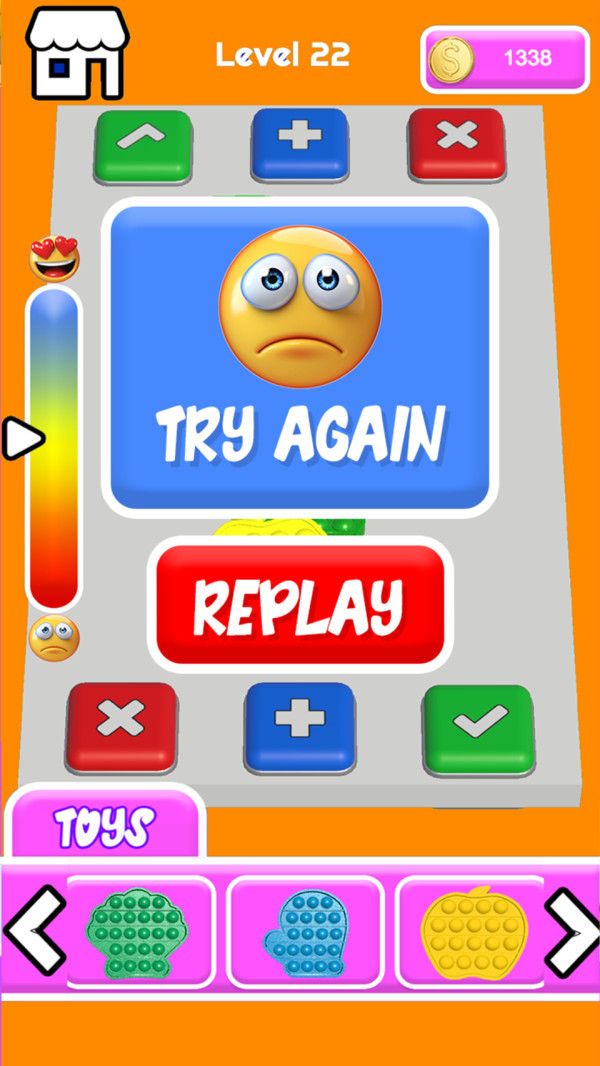Select the yellow apple pop-it toy

(474, 932)
